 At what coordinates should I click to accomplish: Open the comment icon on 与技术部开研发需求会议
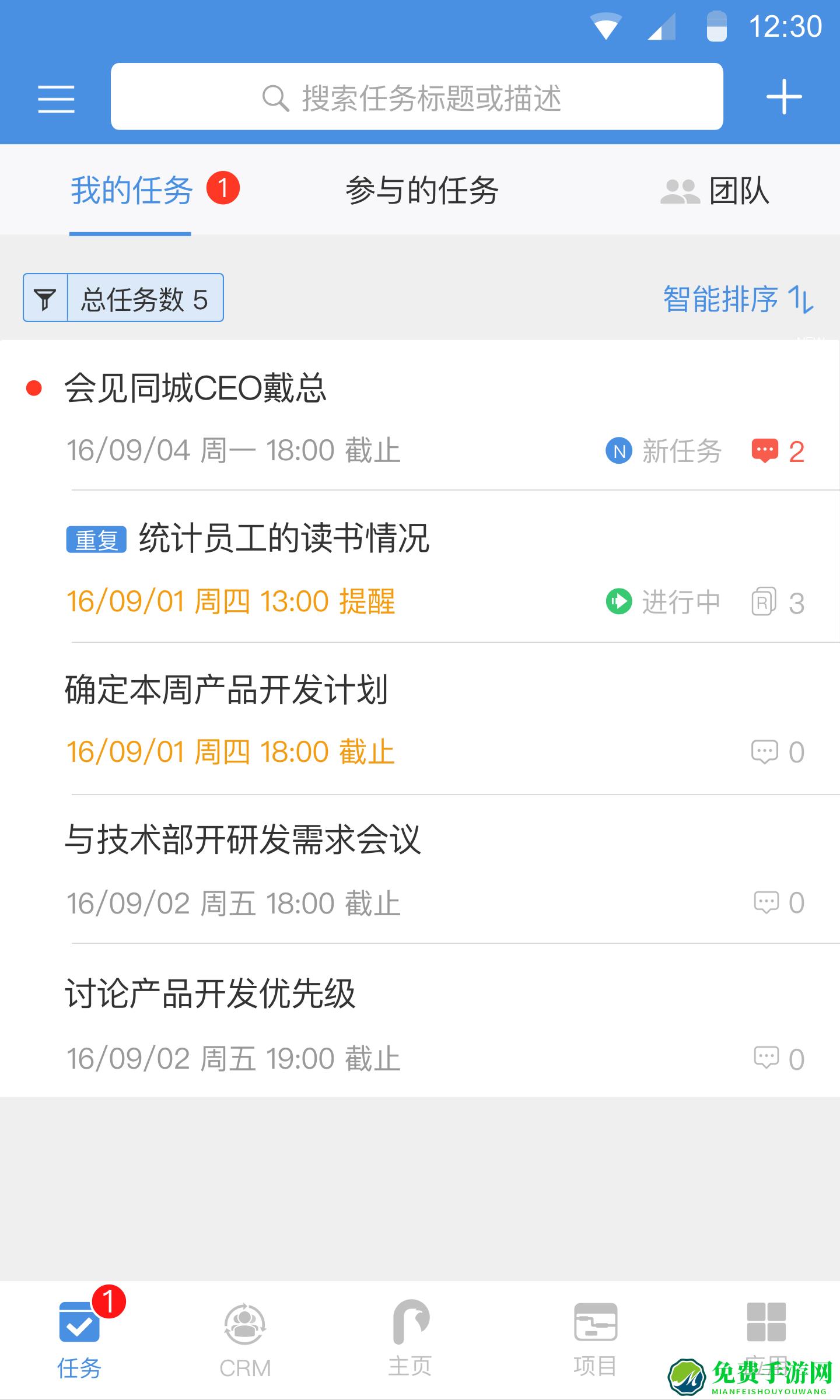click(765, 902)
